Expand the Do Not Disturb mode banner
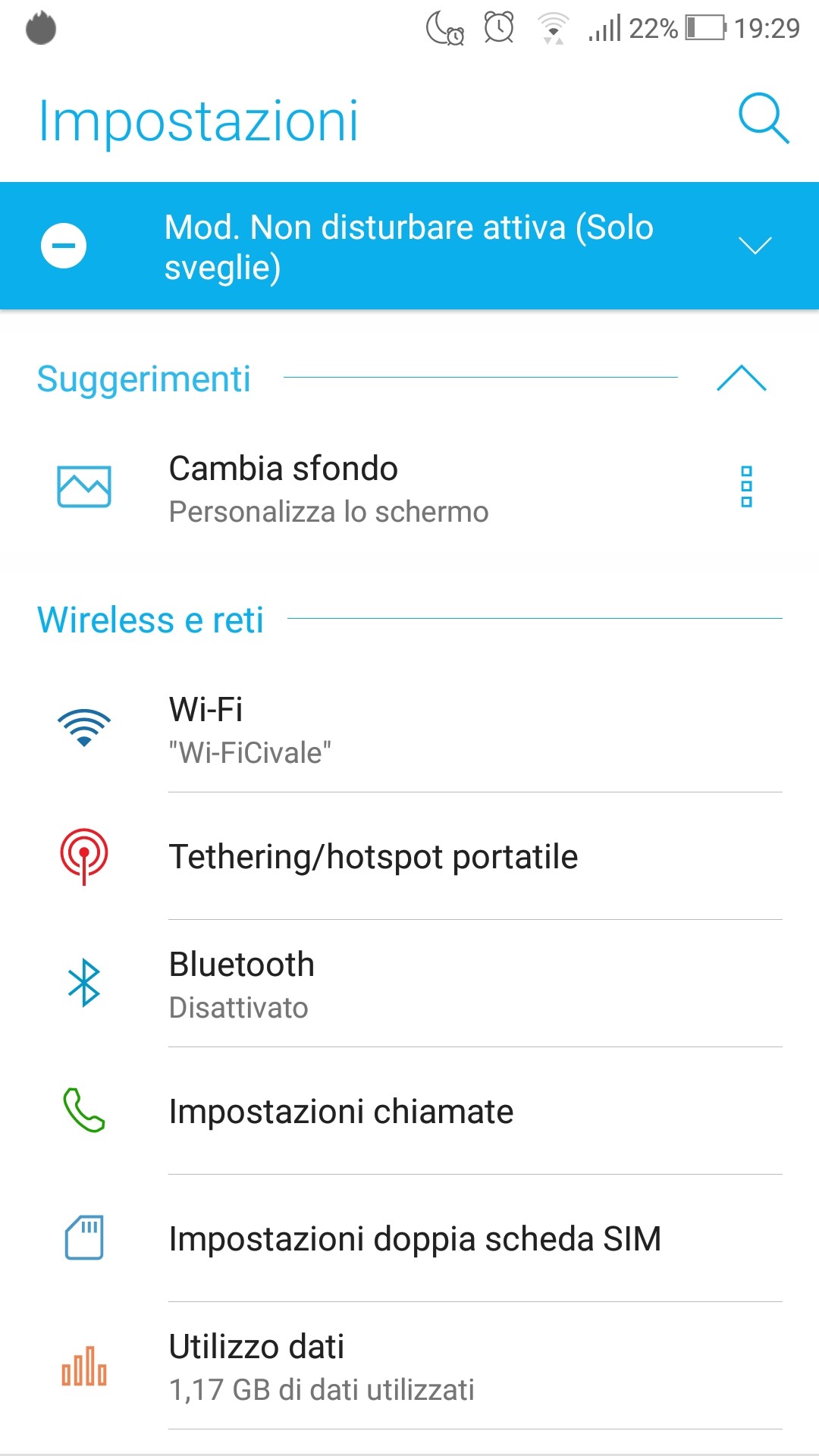Image resolution: width=819 pixels, height=1456 pixels. 754,246
